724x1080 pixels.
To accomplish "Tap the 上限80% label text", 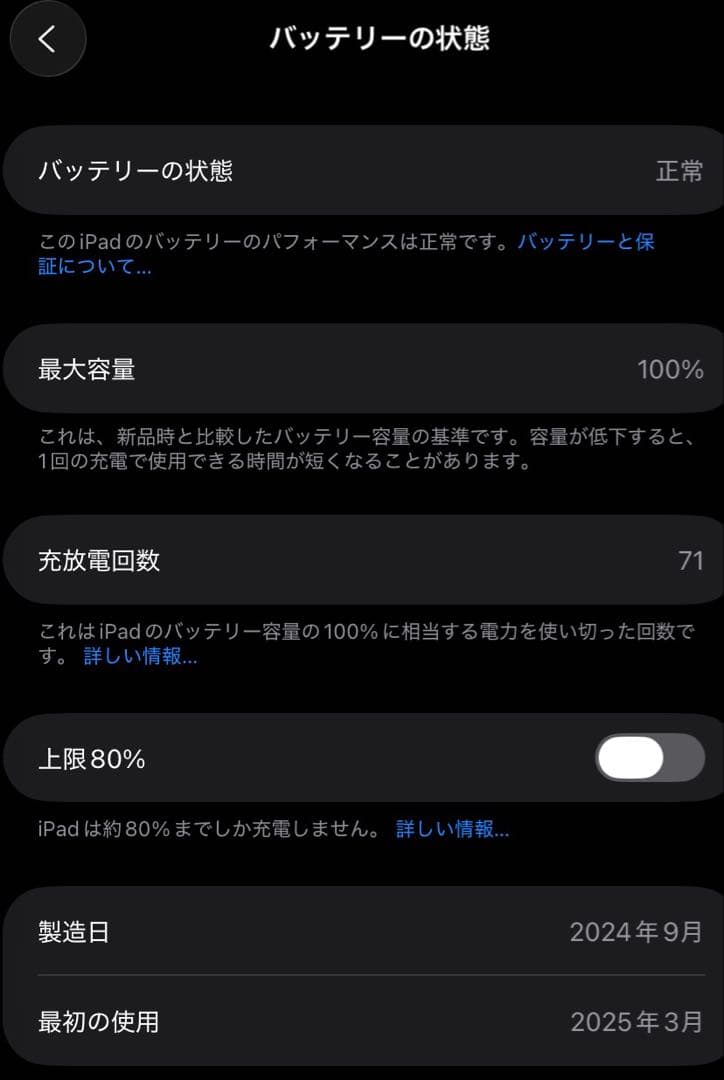I will (x=90, y=759).
